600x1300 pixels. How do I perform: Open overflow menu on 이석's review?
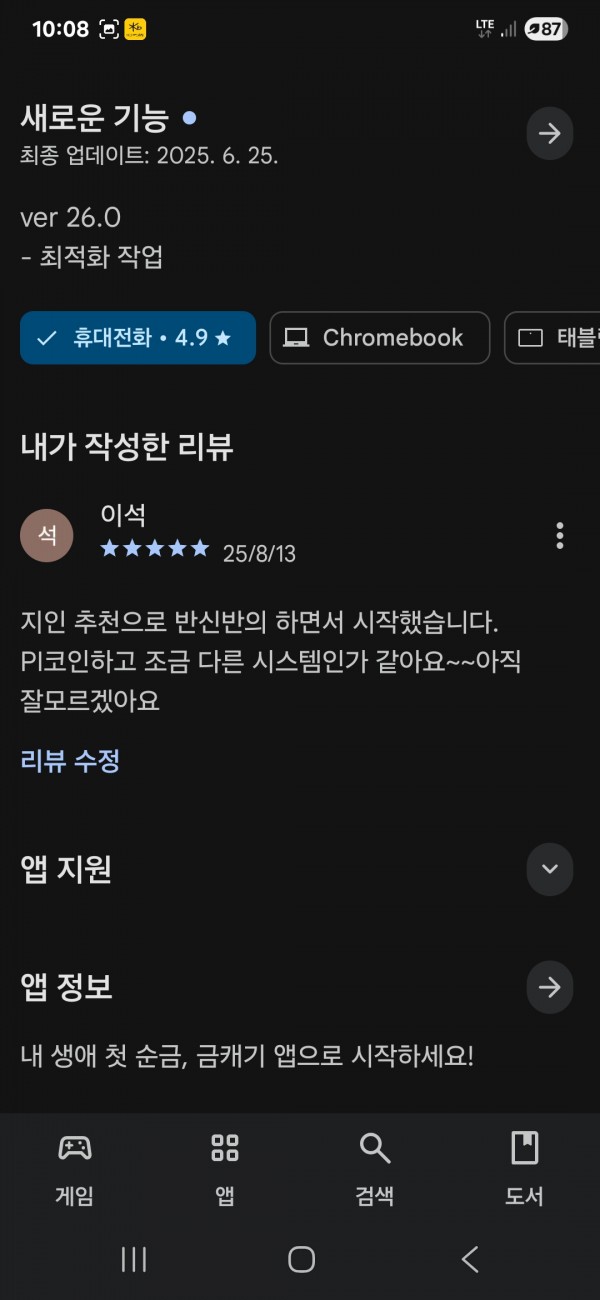[x=559, y=535]
